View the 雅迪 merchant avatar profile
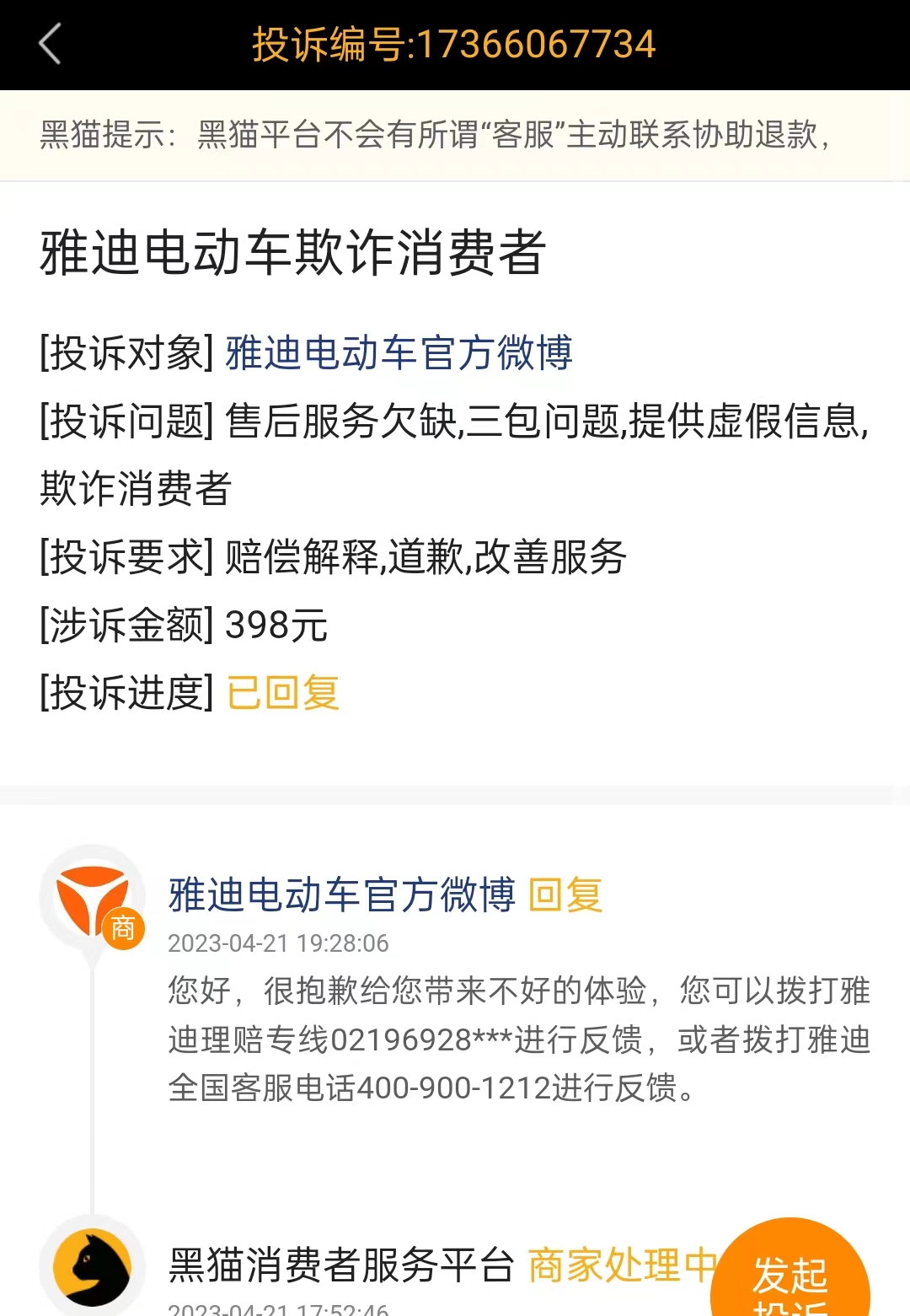The height and width of the screenshot is (1316, 910). tap(92, 898)
